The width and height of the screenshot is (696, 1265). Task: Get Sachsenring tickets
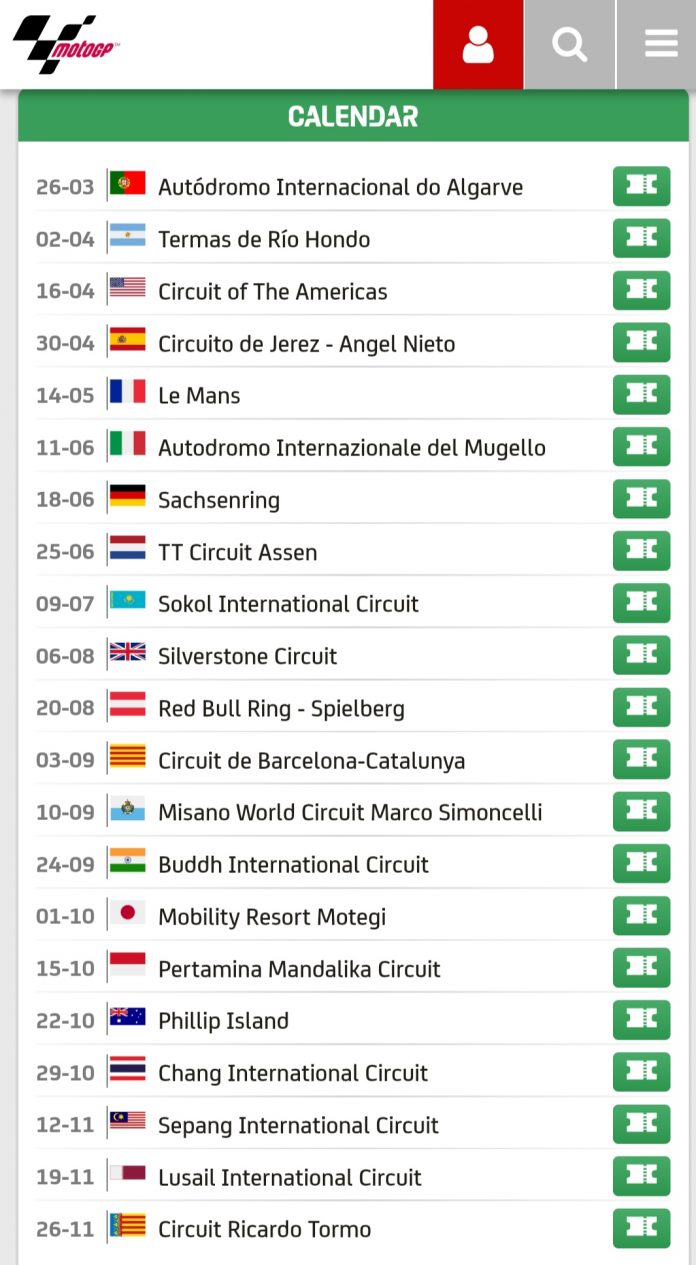(x=641, y=499)
